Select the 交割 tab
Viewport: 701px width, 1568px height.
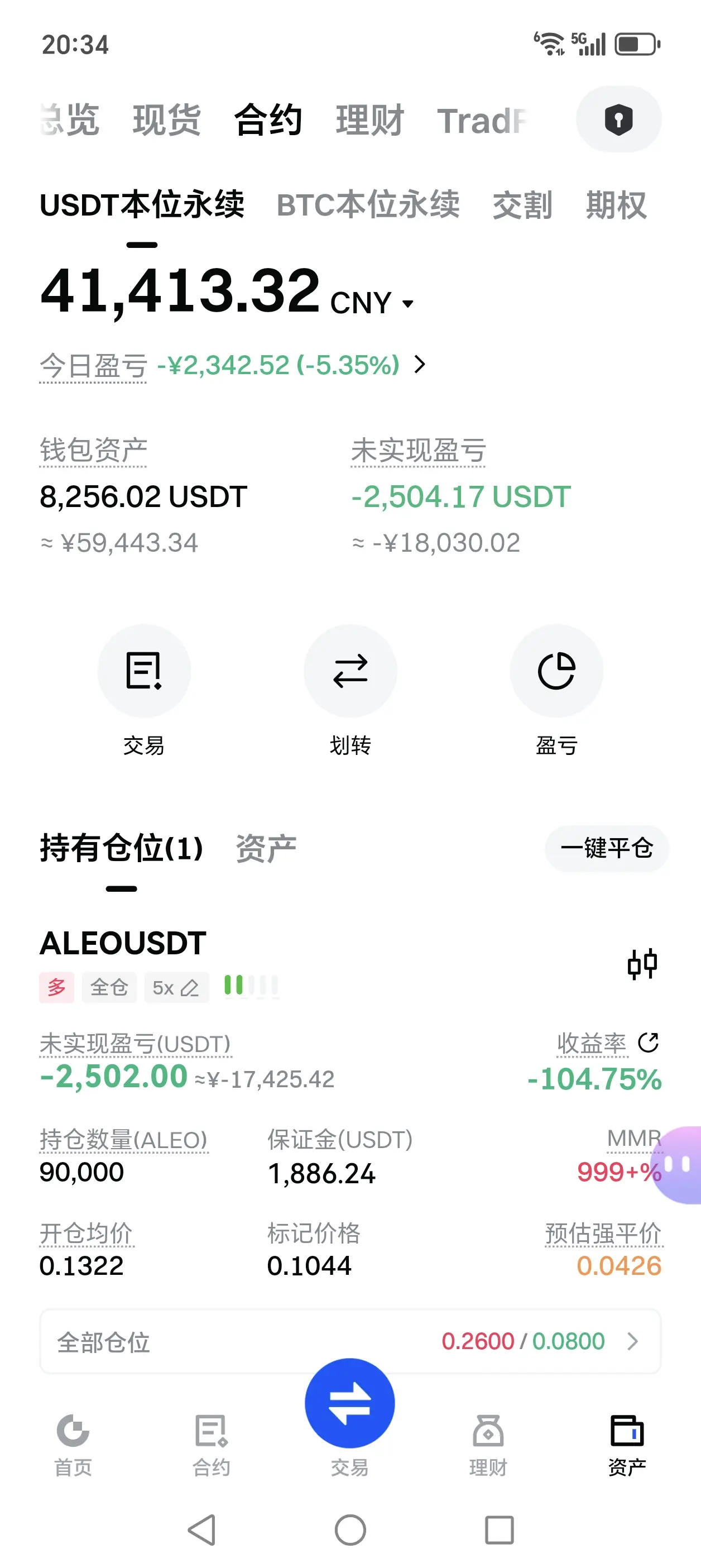pos(522,205)
